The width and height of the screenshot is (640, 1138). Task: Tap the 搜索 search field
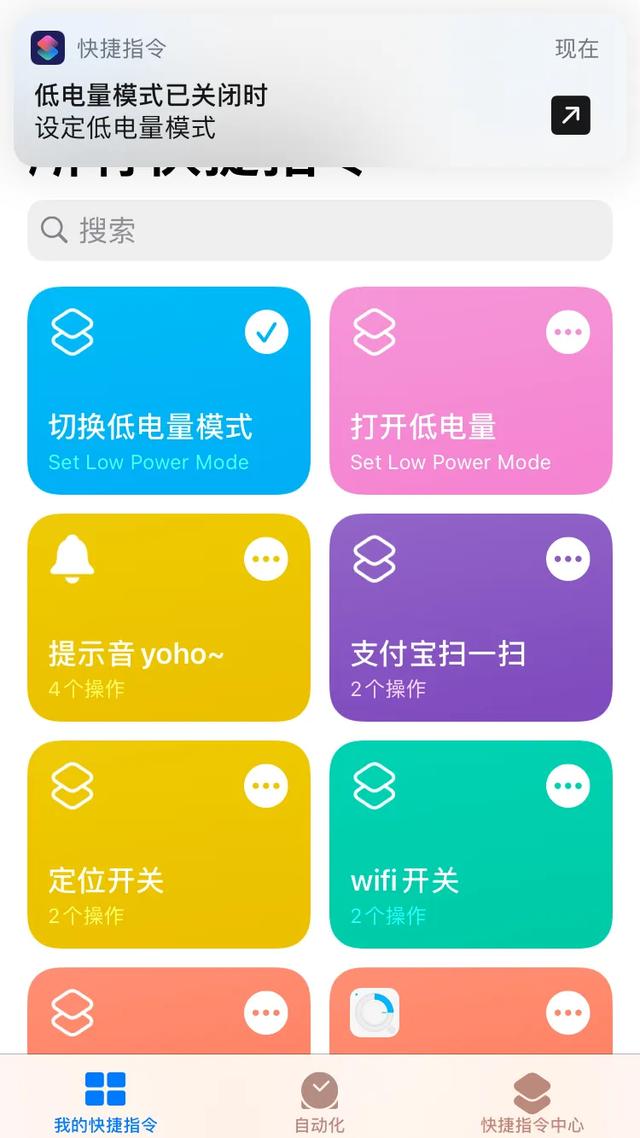tap(320, 231)
